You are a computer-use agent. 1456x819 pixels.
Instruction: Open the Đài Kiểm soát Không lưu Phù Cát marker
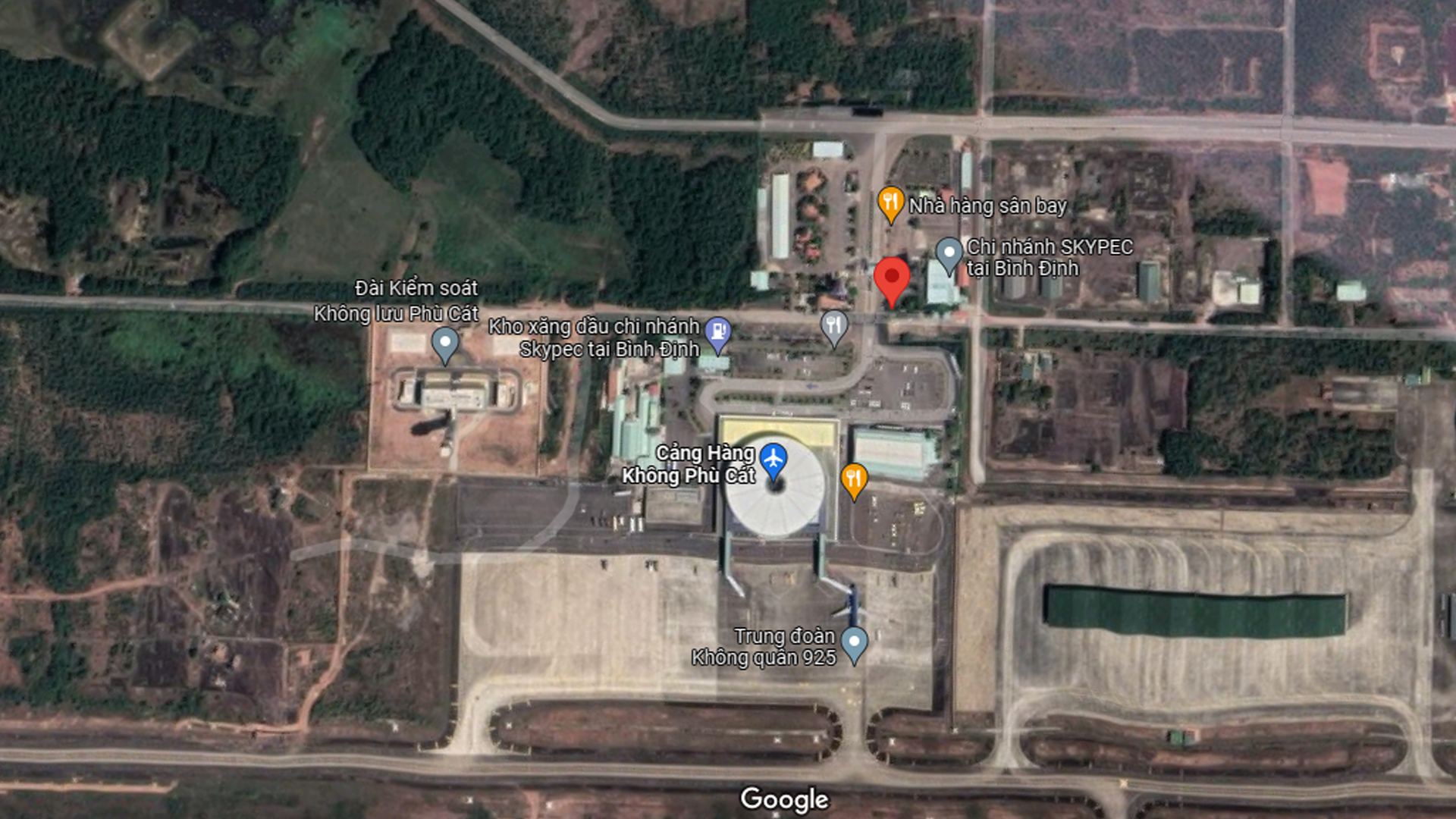click(445, 344)
